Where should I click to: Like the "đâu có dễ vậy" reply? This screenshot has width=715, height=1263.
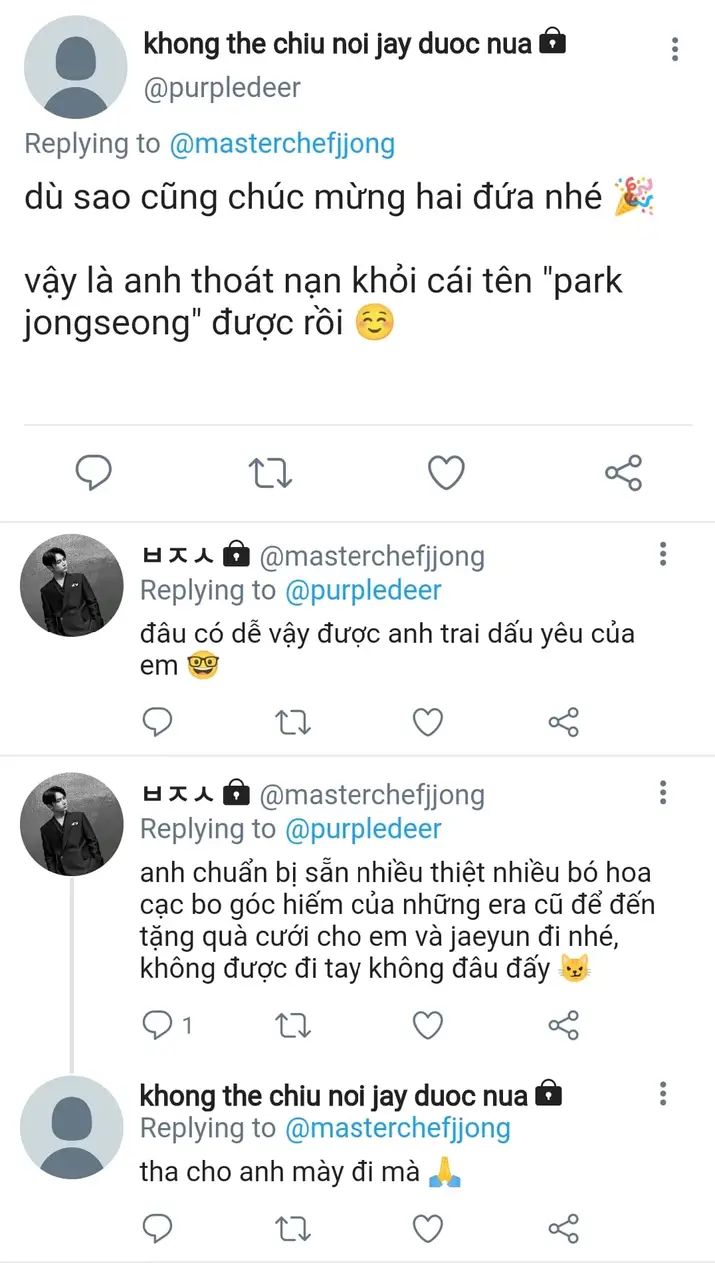pyautogui.click(x=428, y=722)
